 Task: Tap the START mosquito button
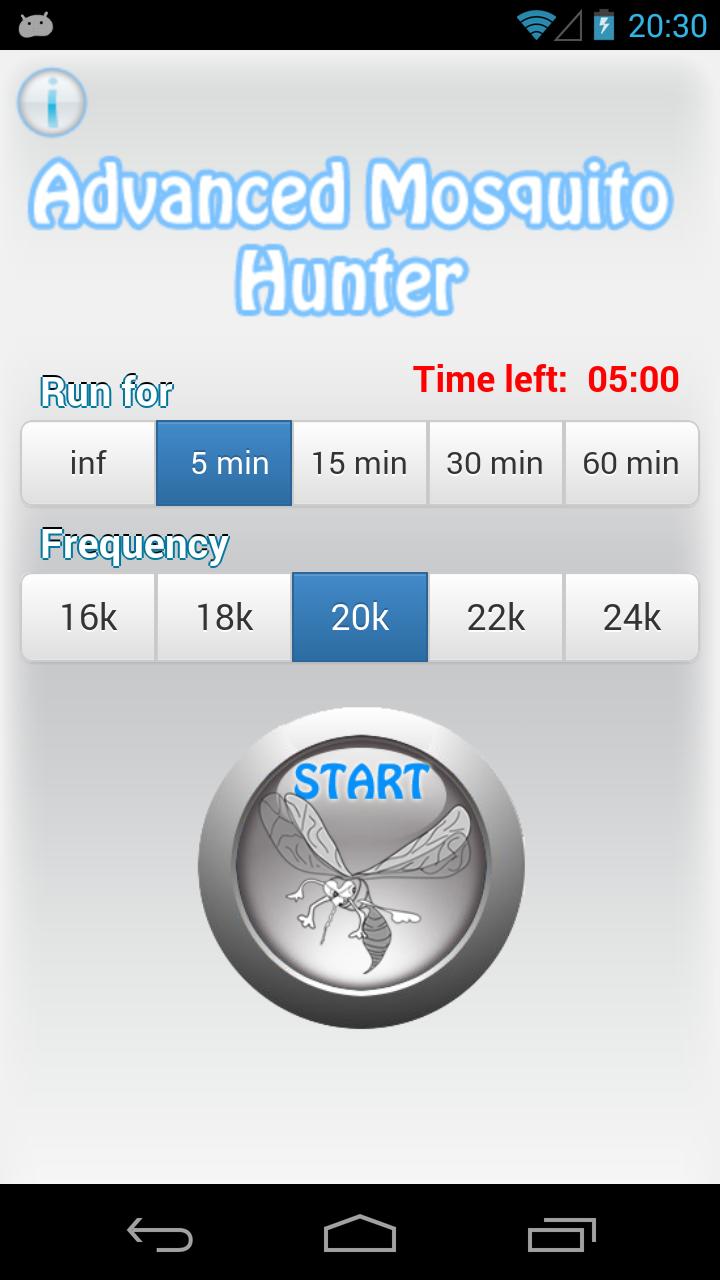(361, 868)
